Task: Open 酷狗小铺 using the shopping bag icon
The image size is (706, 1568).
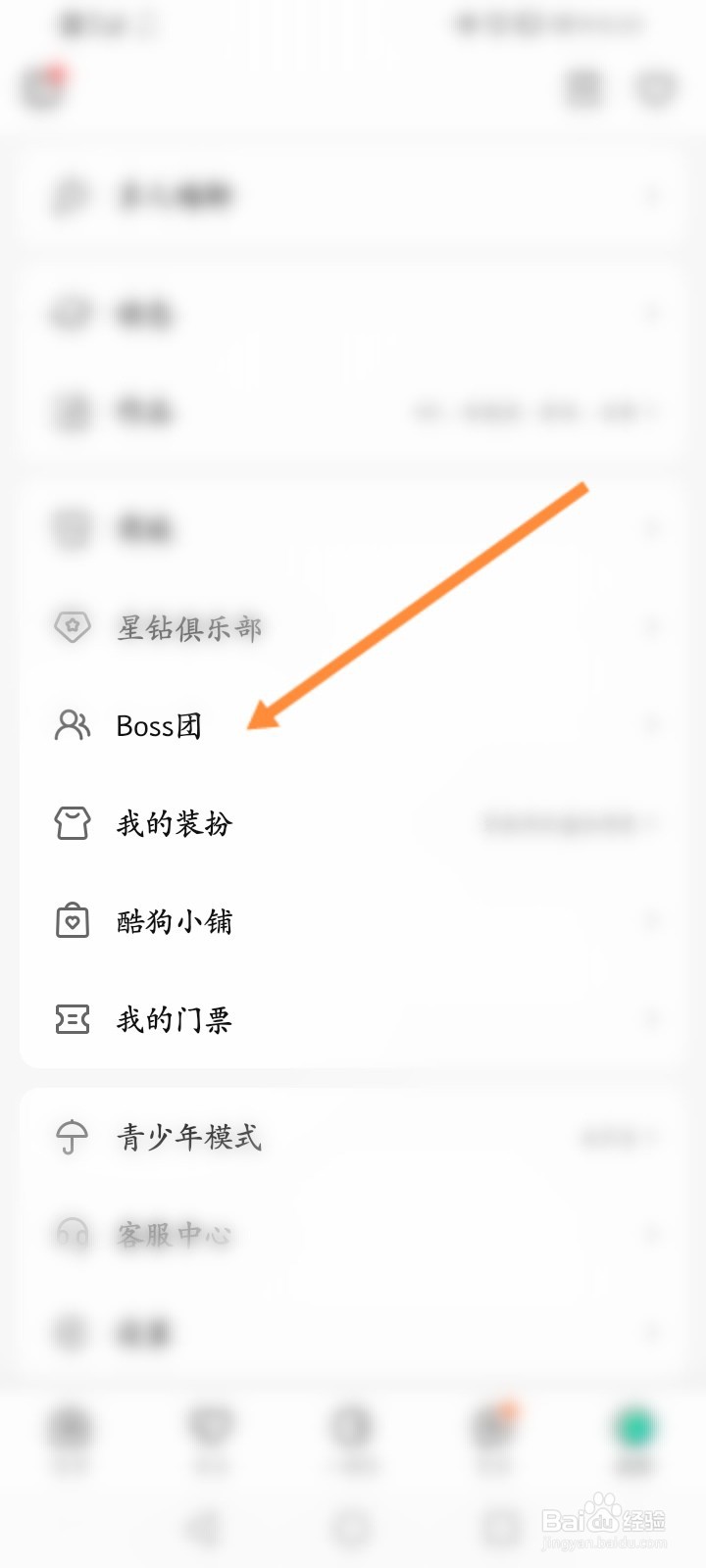Action: coord(70,921)
